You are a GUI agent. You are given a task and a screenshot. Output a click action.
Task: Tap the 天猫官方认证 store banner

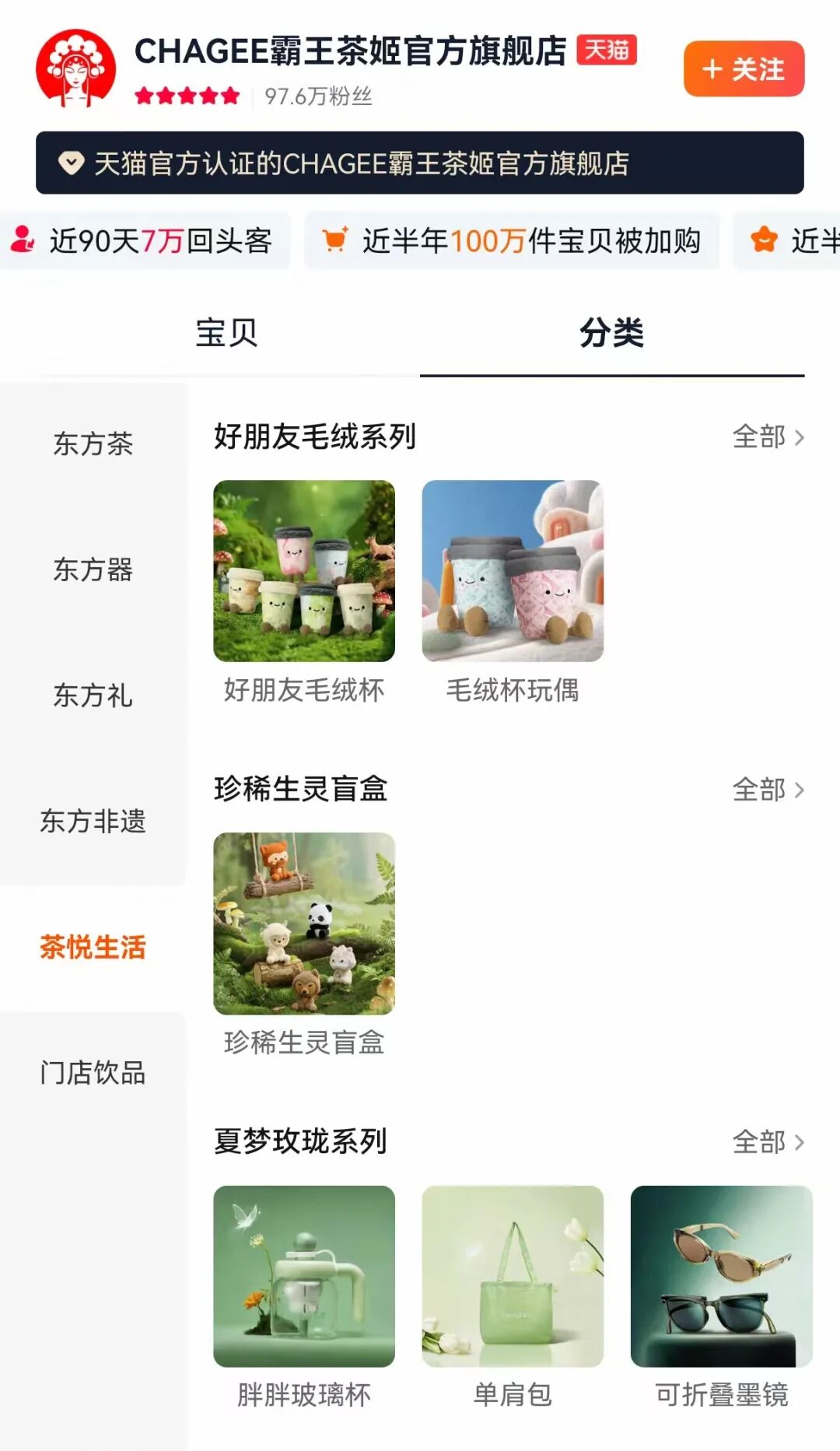(419, 163)
